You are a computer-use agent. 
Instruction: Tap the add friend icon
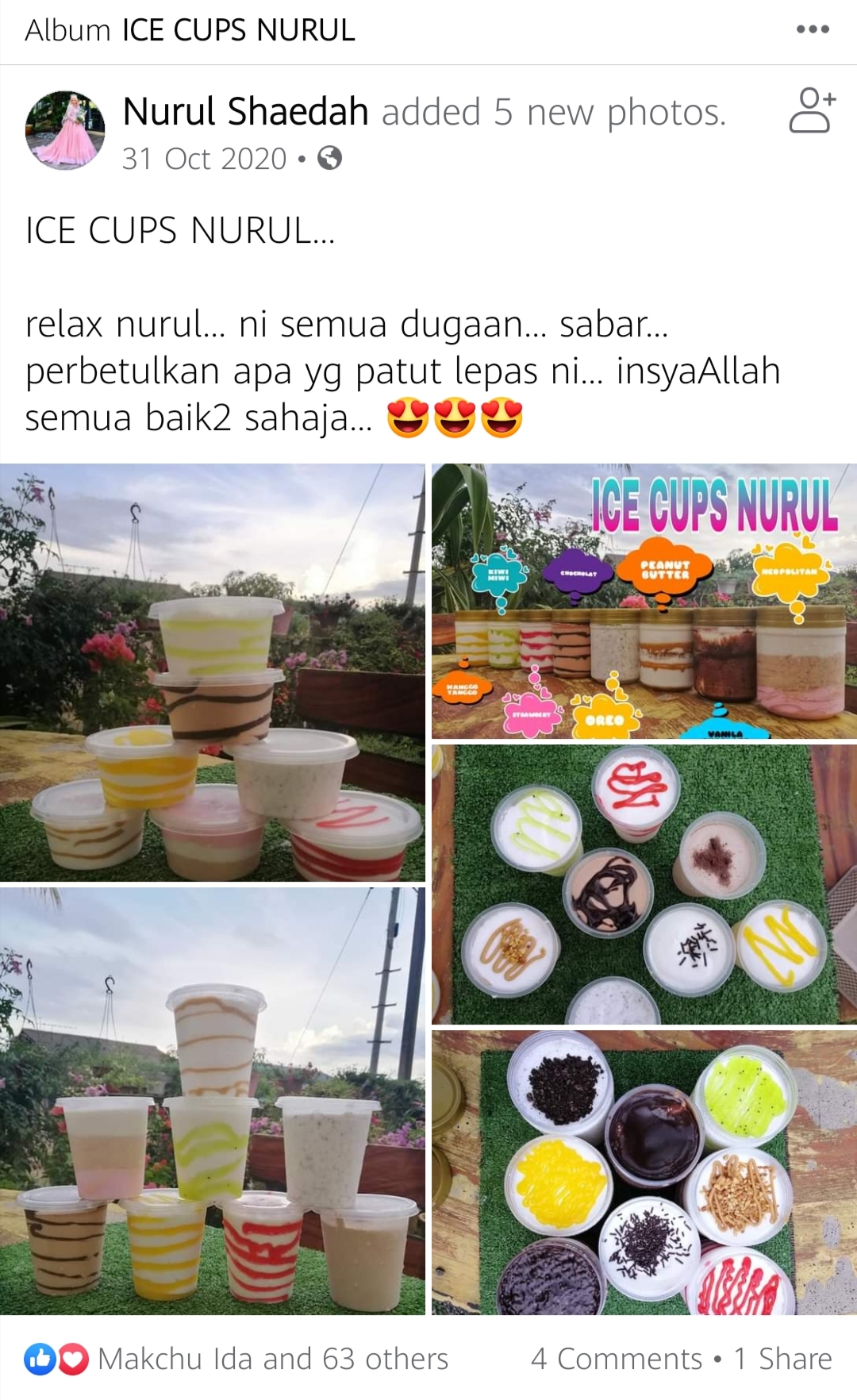[812, 110]
